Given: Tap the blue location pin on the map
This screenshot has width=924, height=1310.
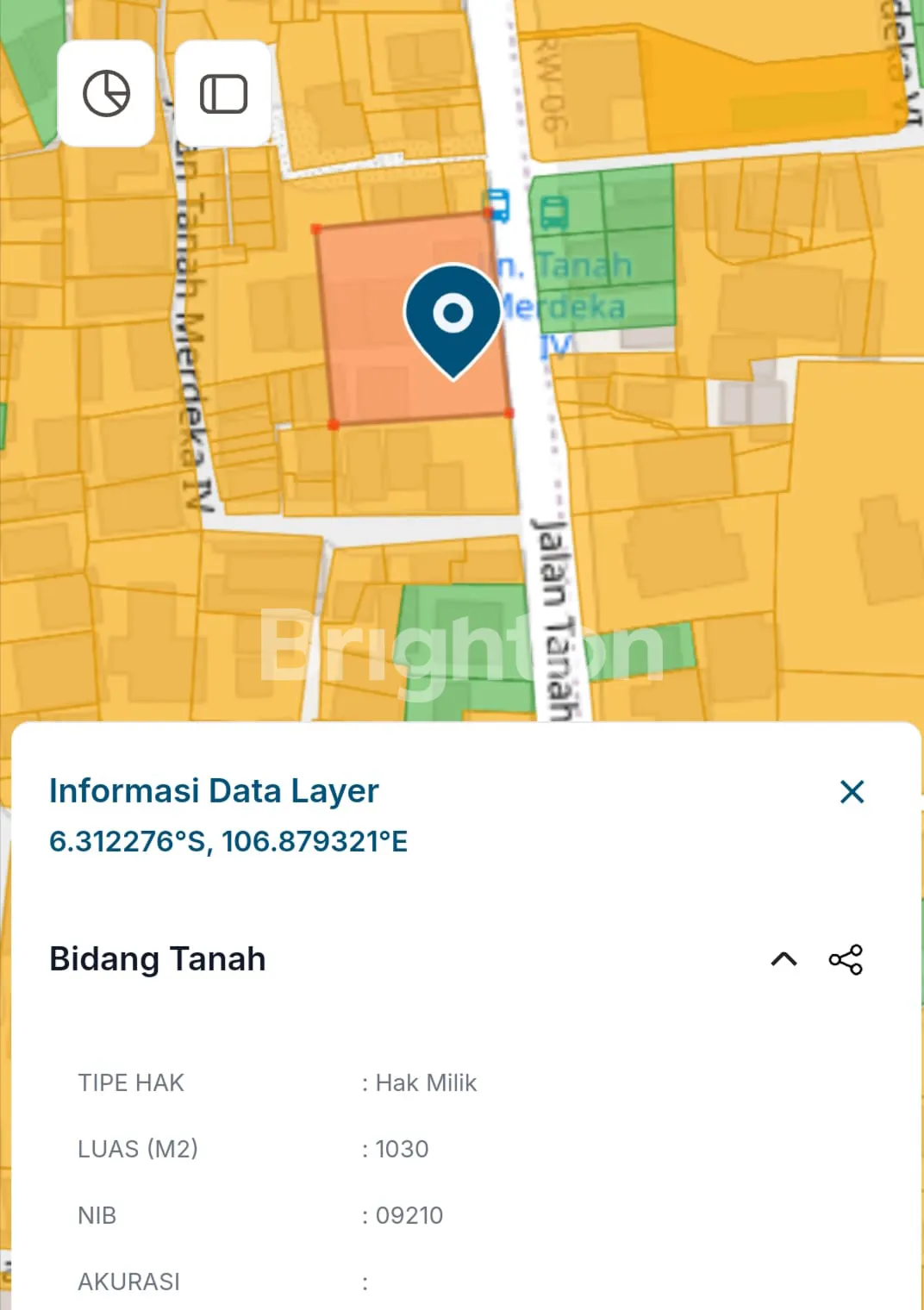Looking at the screenshot, I should (x=453, y=316).
